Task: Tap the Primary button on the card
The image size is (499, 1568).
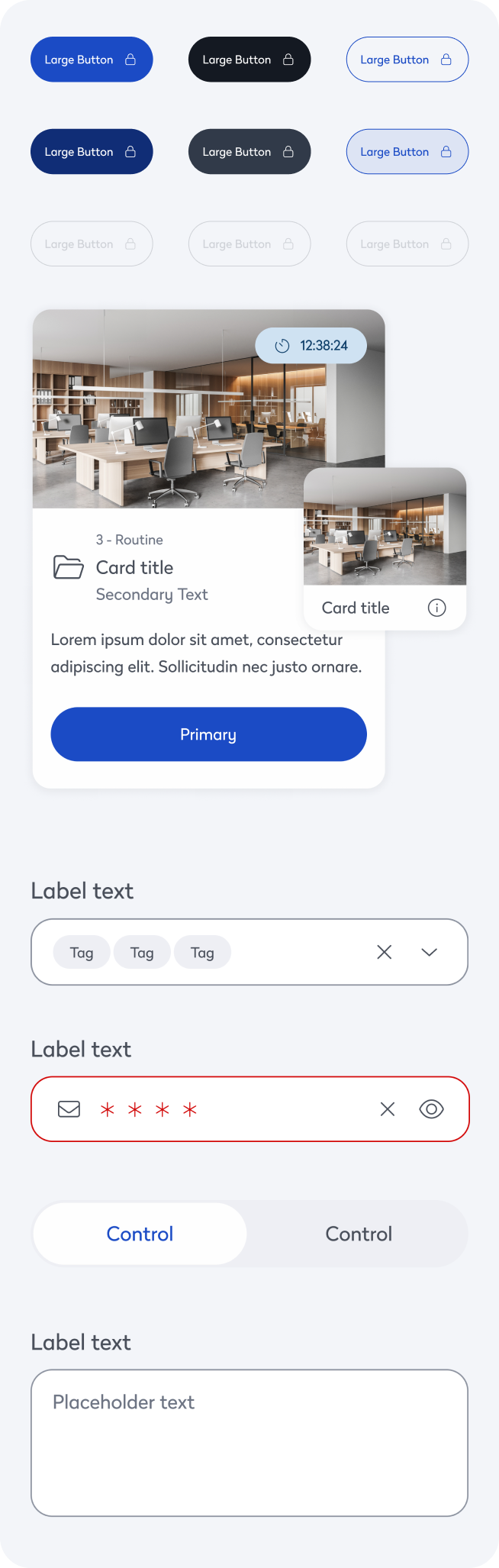Action: click(208, 734)
